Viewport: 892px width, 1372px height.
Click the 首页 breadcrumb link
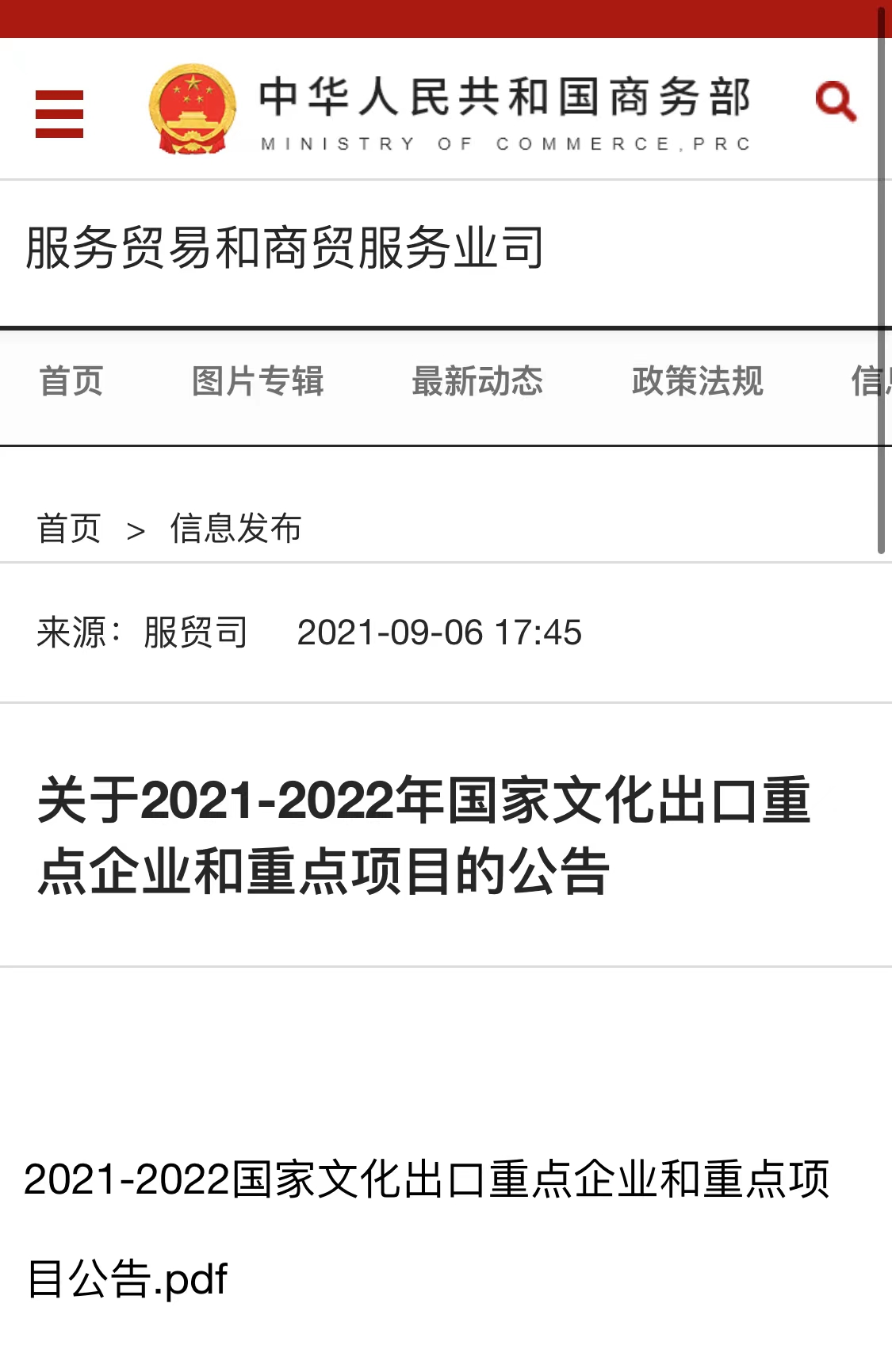click(x=70, y=529)
